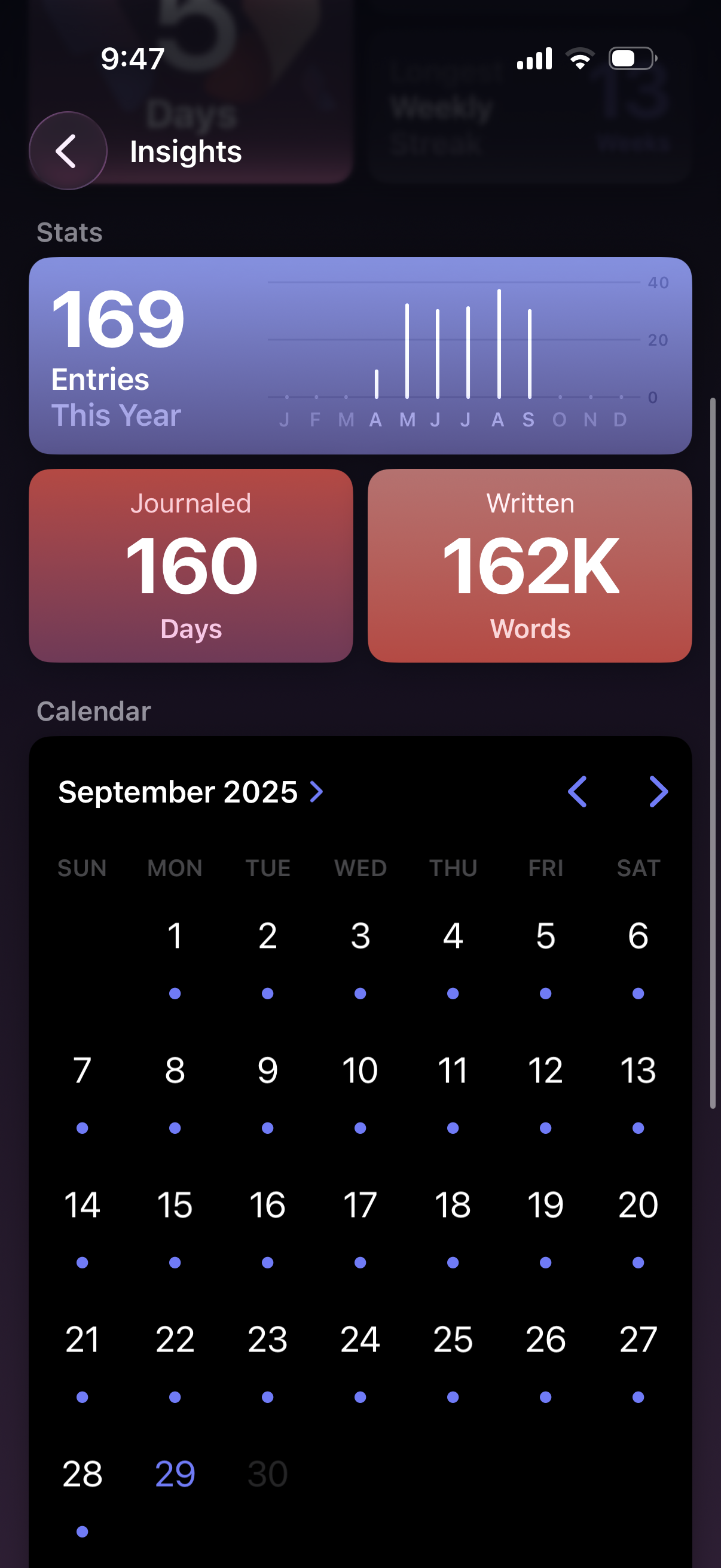This screenshot has height=1568, width=721.
Task: Go to the previous month in calendar
Action: [x=577, y=792]
